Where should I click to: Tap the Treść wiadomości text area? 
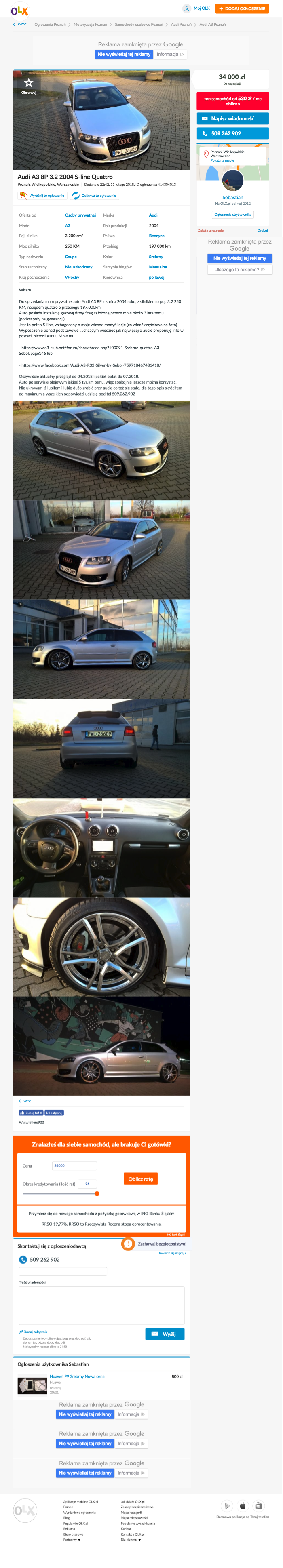coord(101,1305)
